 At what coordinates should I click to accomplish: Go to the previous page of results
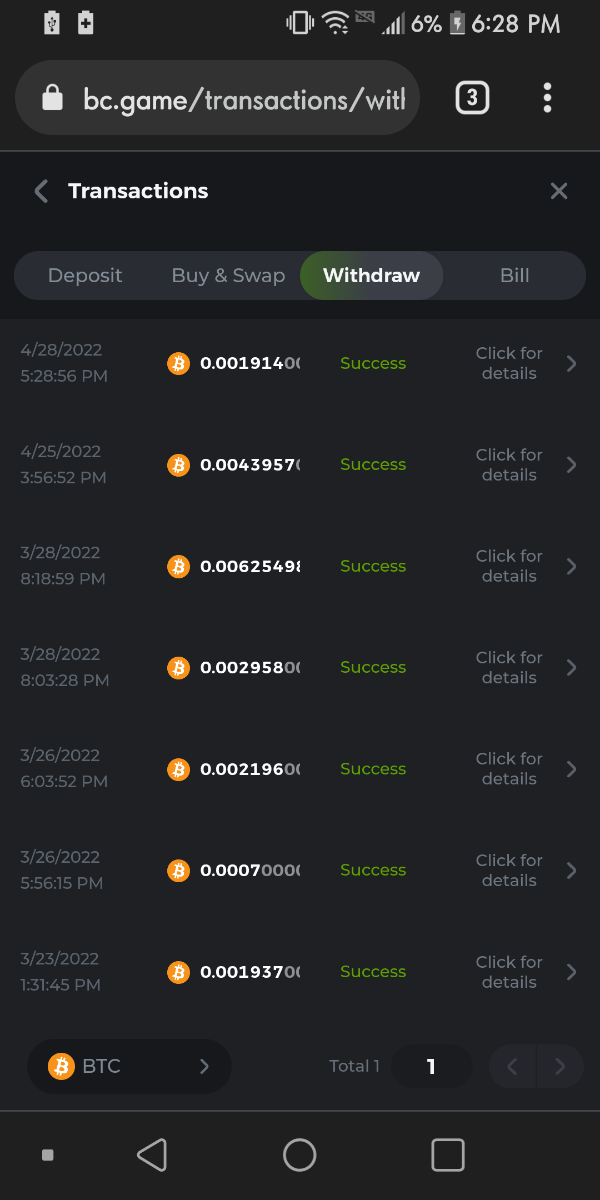click(513, 1066)
